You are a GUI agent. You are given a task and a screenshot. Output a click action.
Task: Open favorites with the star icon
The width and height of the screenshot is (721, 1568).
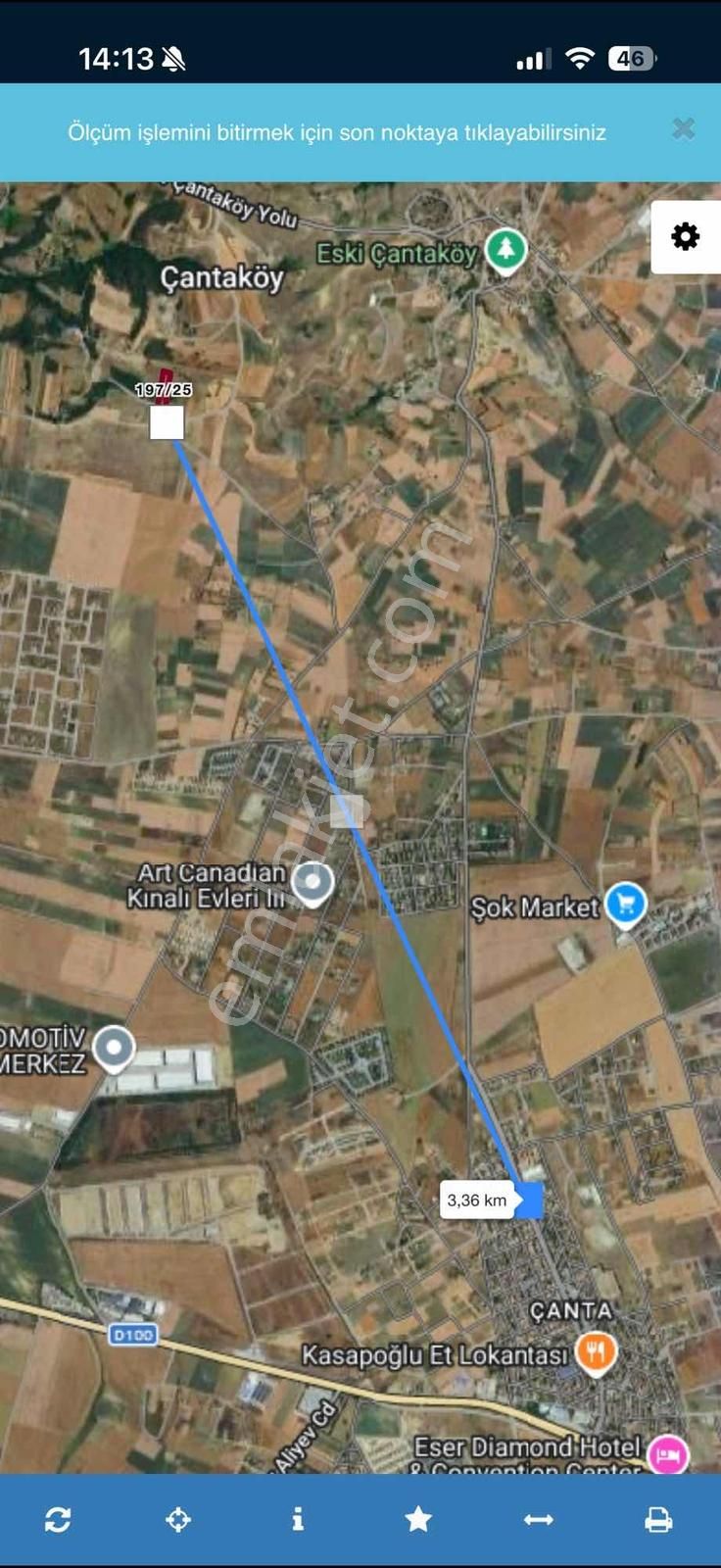click(x=418, y=1520)
